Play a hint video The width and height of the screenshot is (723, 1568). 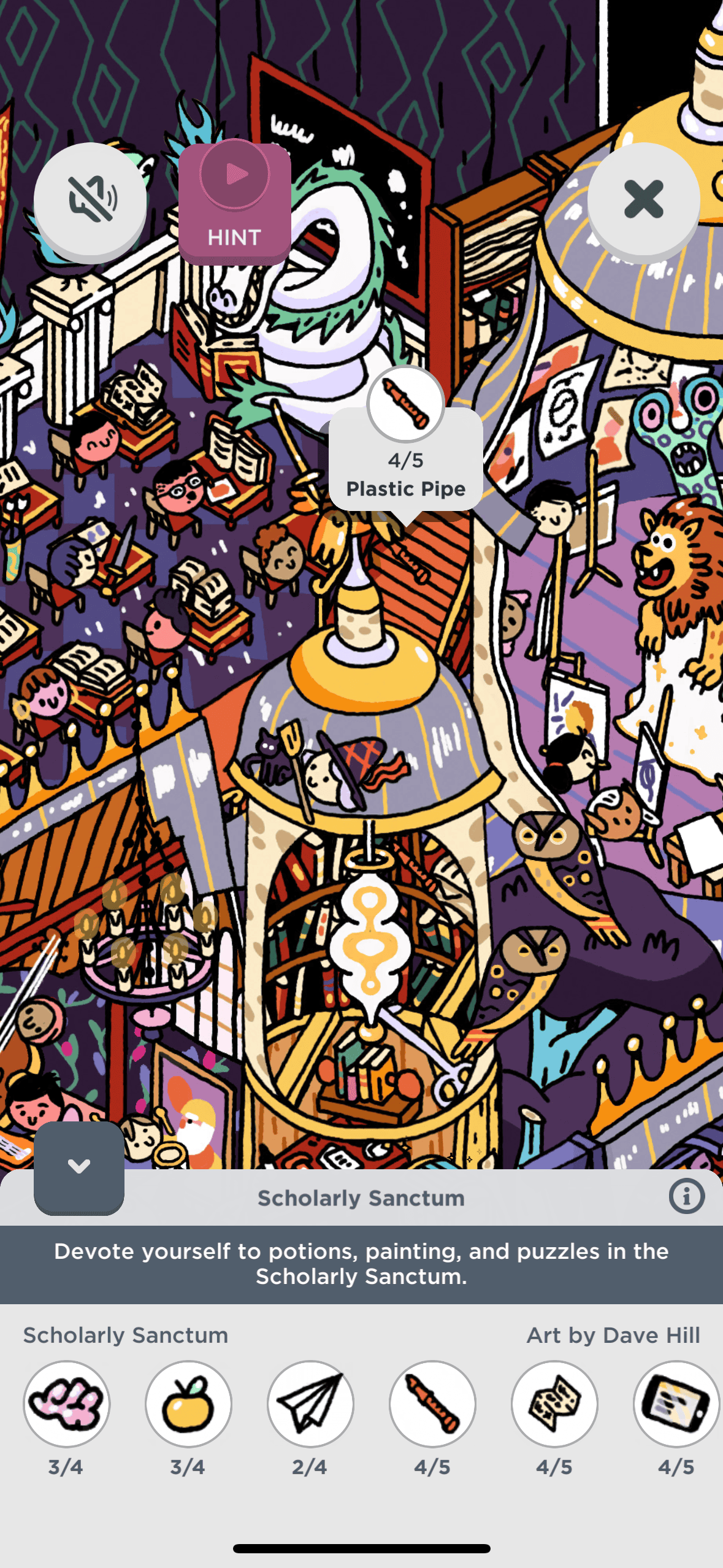click(234, 204)
